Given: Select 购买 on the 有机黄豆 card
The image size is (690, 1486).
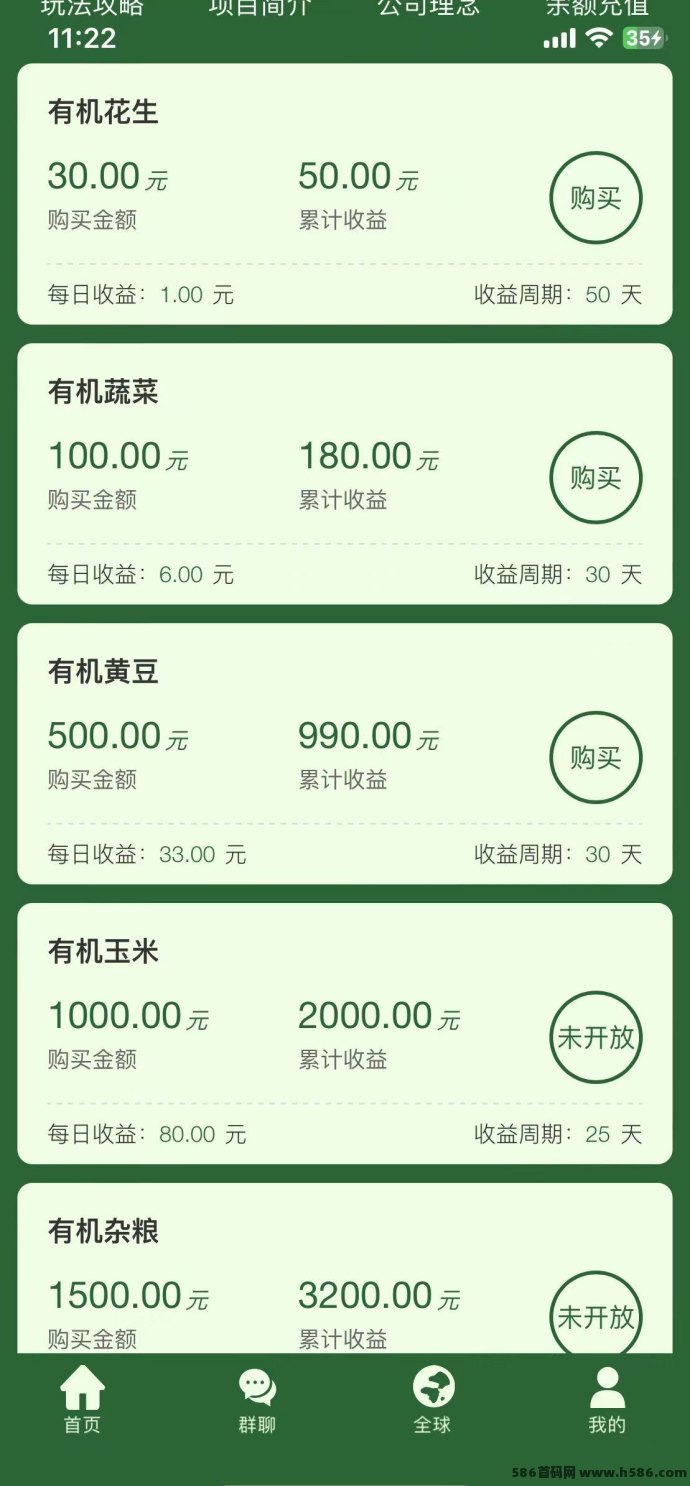Looking at the screenshot, I should point(596,758).
